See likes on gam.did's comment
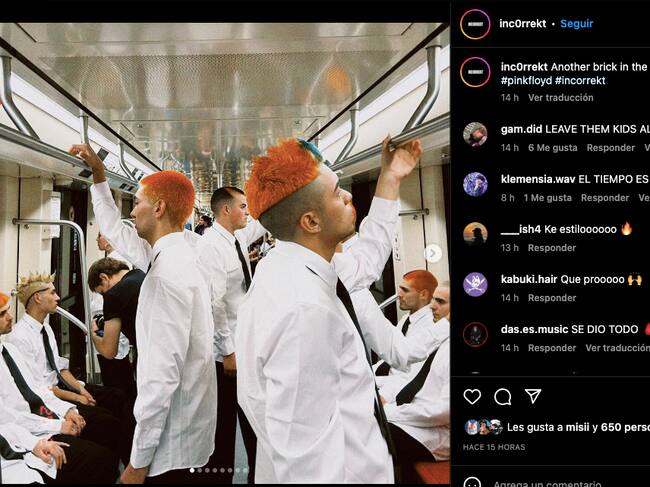This screenshot has width=650, height=487. 553,148
